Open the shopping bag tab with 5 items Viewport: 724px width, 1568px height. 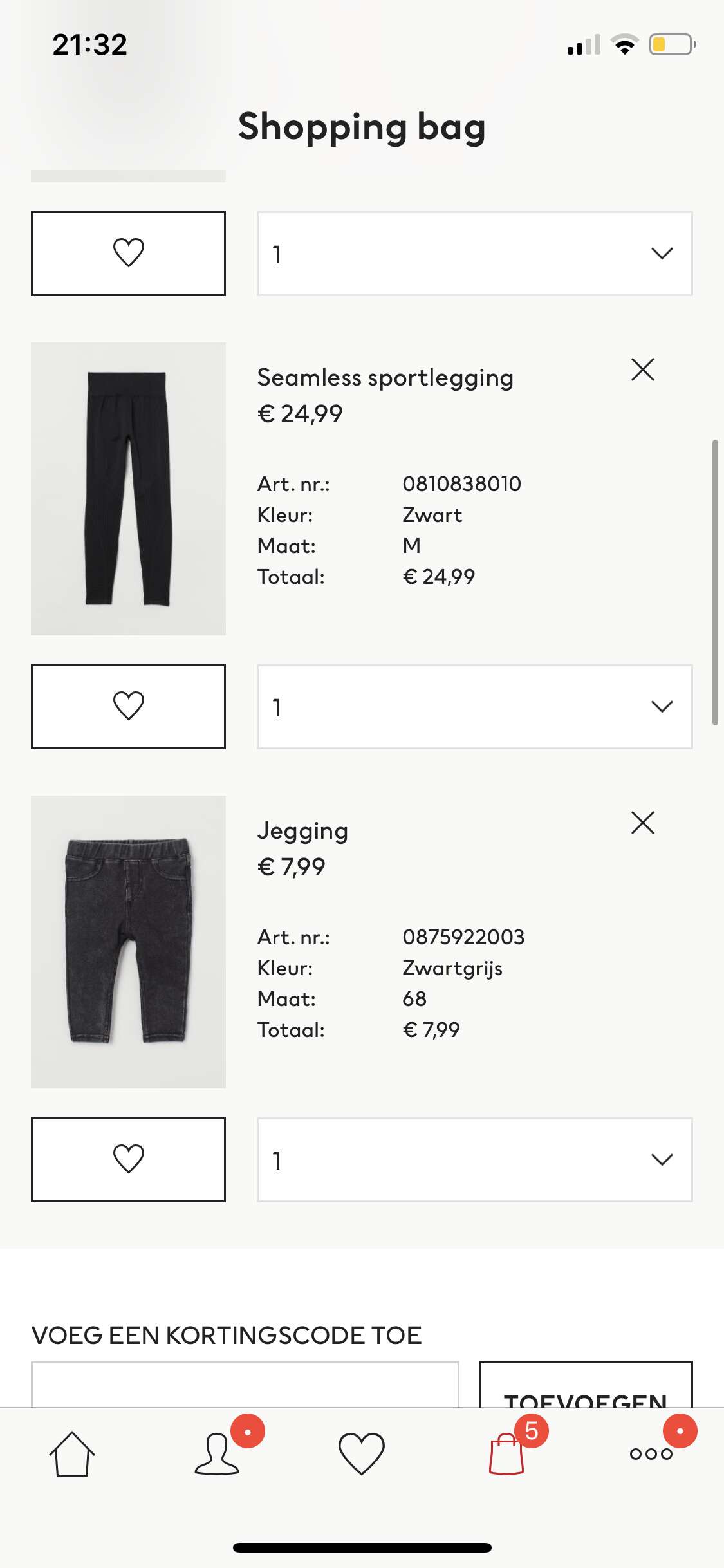pyautogui.click(x=507, y=1453)
